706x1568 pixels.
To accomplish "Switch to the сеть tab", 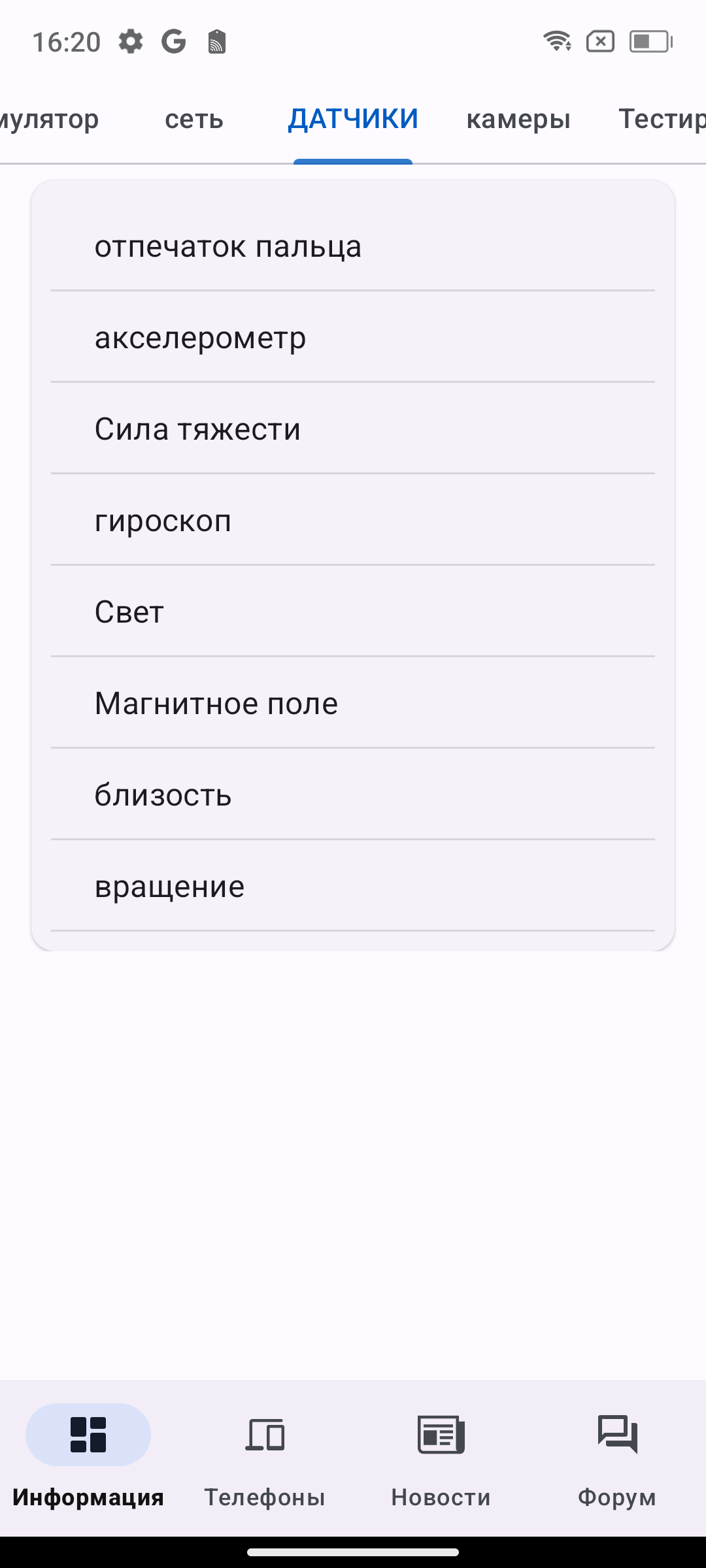I will pyautogui.click(x=193, y=119).
